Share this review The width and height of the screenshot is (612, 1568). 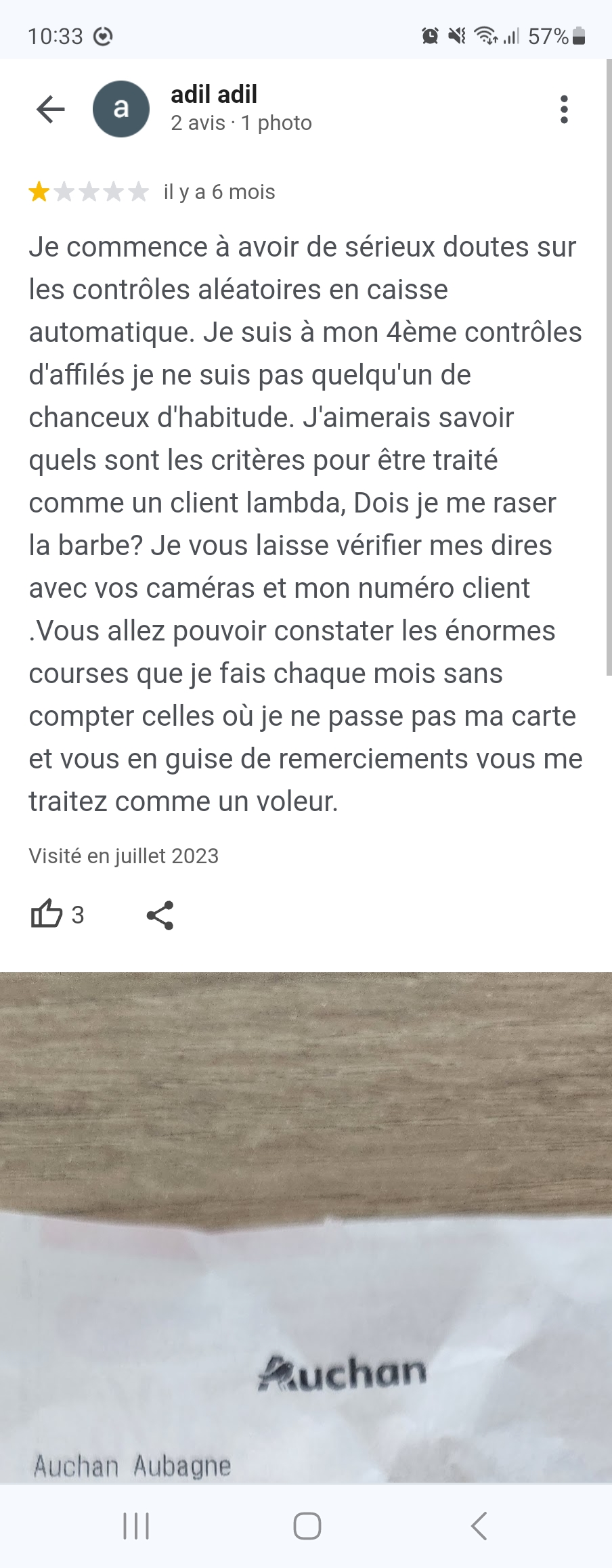point(160,915)
